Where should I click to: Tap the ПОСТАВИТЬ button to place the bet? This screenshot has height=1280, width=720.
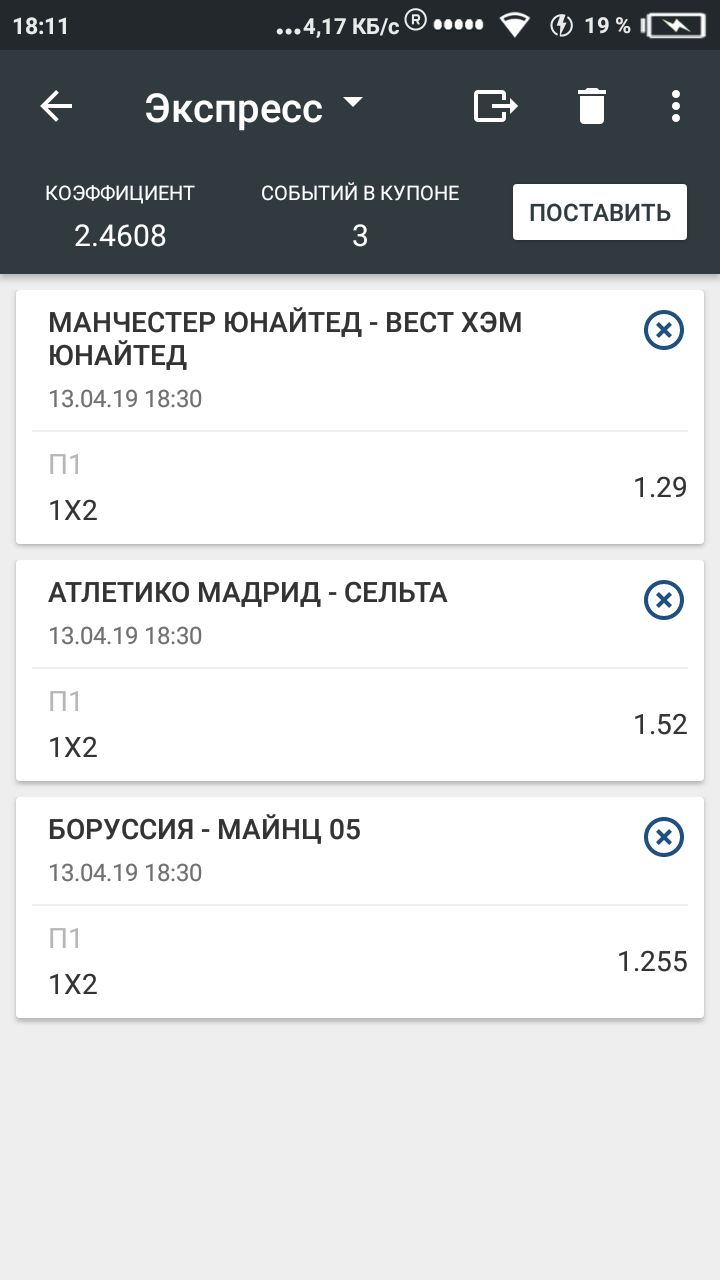(600, 212)
